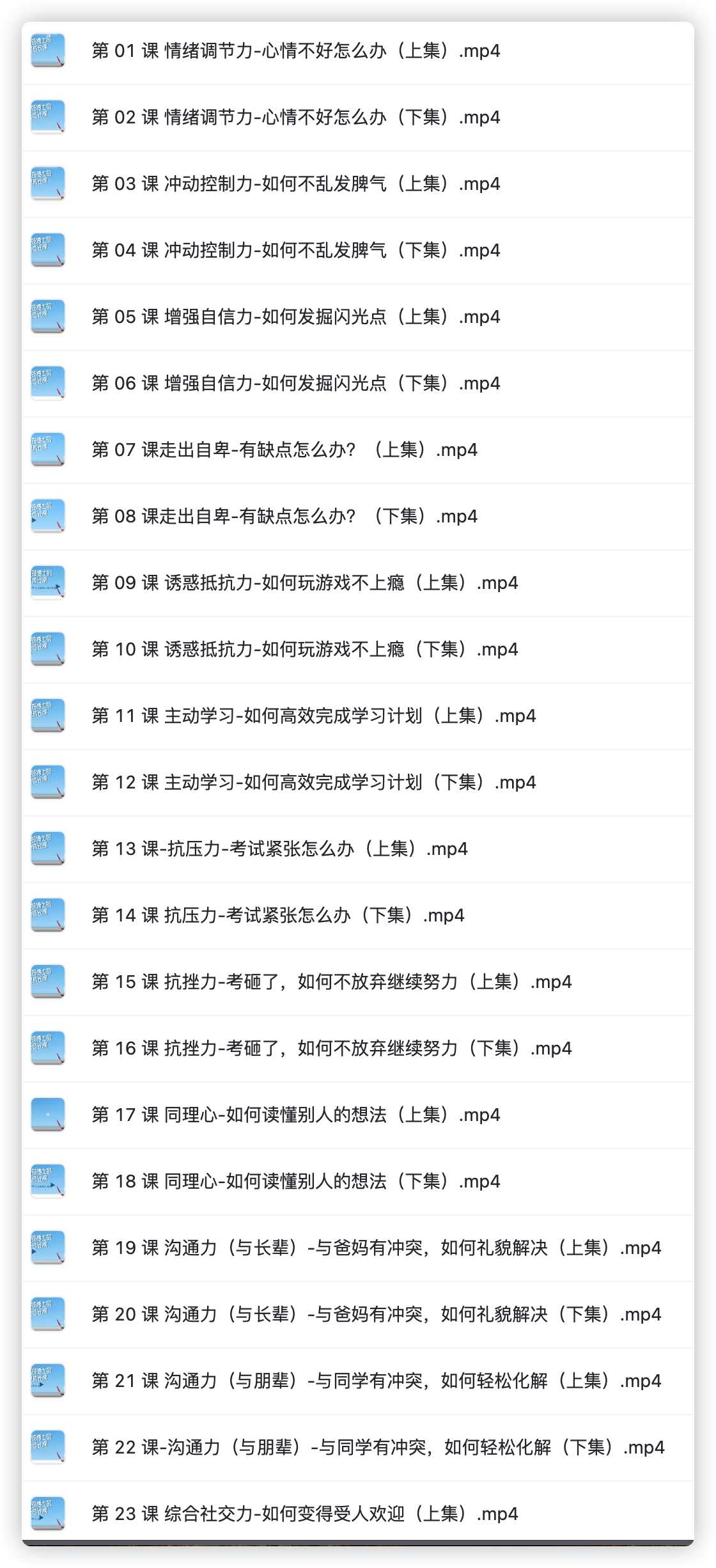The width and height of the screenshot is (716, 1568).
Task: Play 第 15 课 抗挫力 (上集) video
Action: pos(358,982)
